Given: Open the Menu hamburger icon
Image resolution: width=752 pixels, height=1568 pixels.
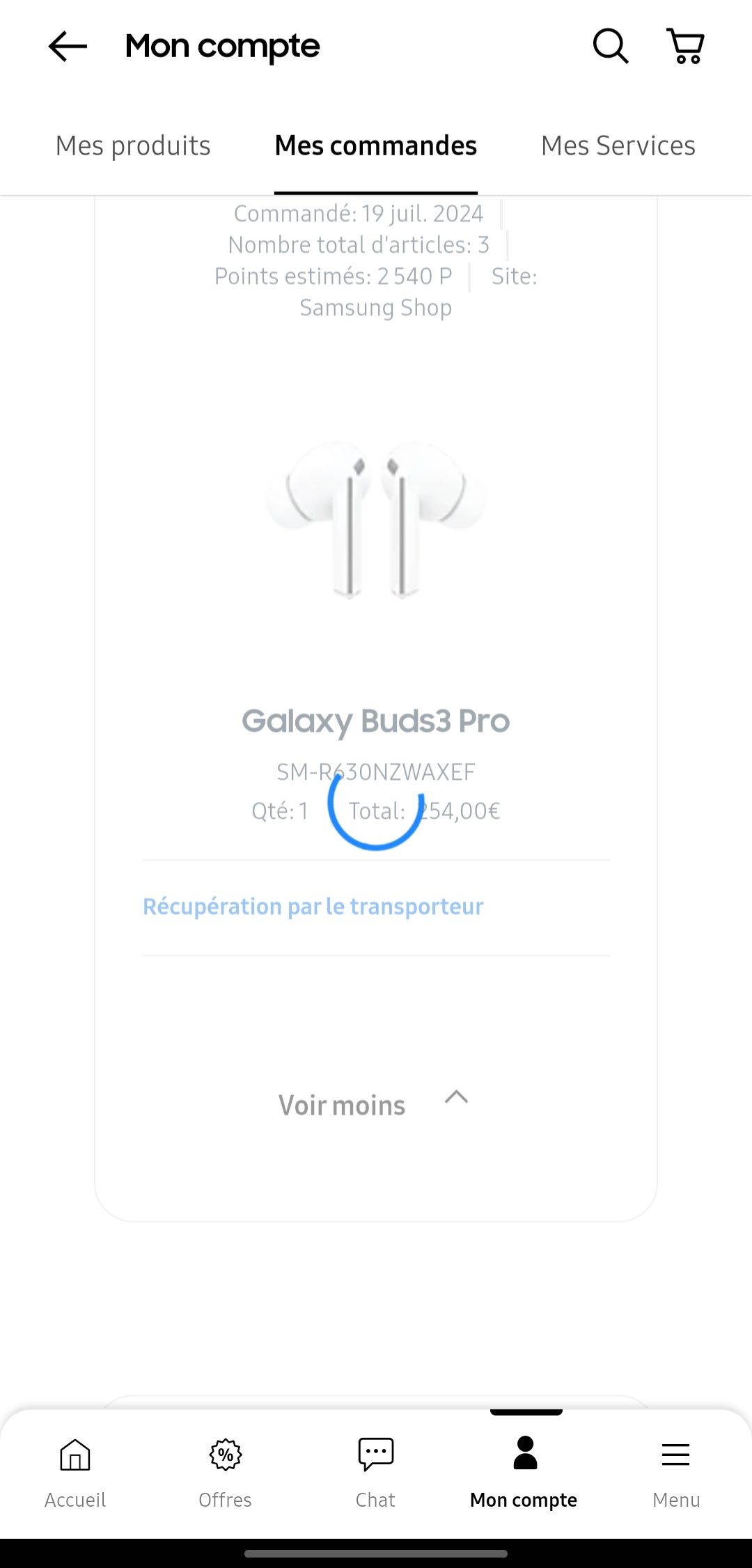Looking at the screenshot, I should [x=674, y=1455].
